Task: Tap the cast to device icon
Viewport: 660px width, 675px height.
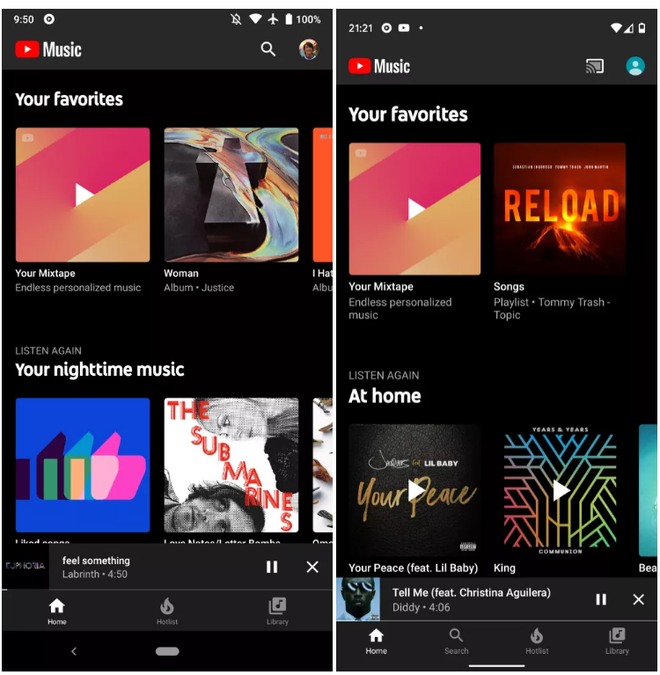Action: pyautogui.click(x=595, y=67)
